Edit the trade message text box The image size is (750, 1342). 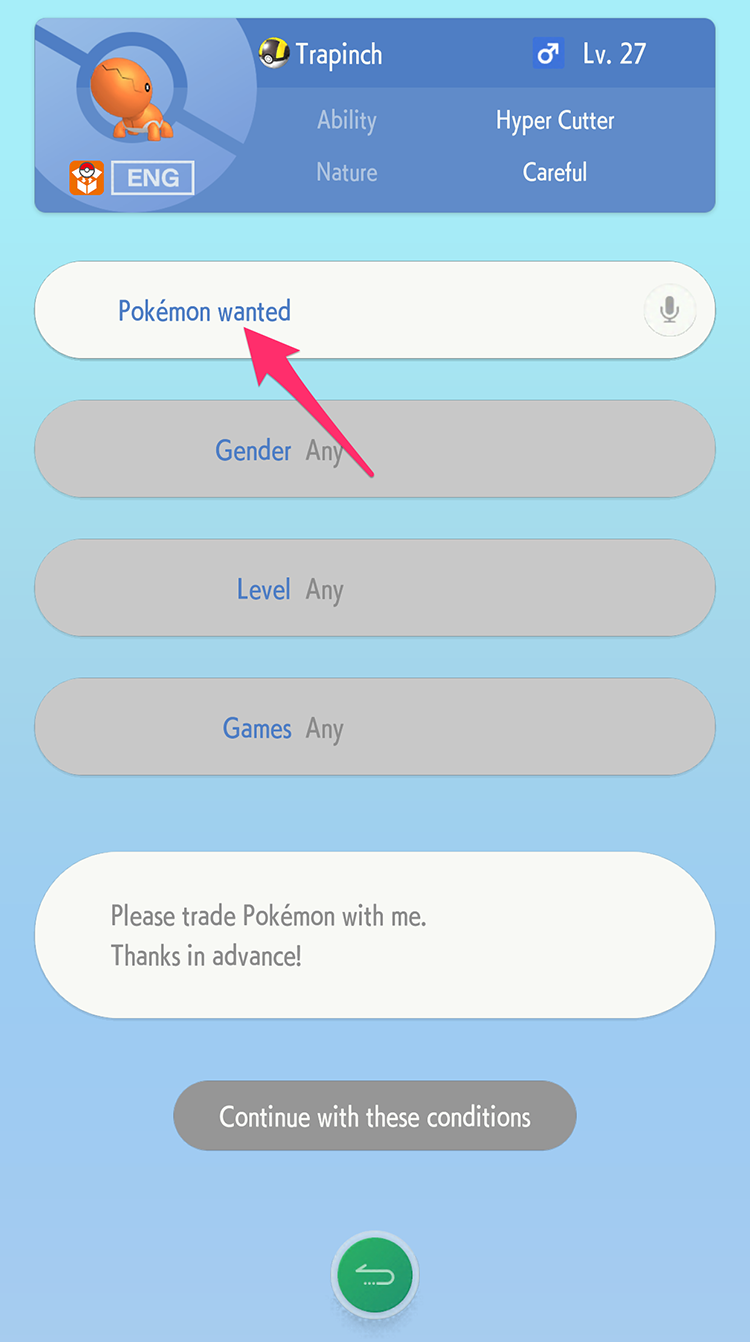point(375,935)
